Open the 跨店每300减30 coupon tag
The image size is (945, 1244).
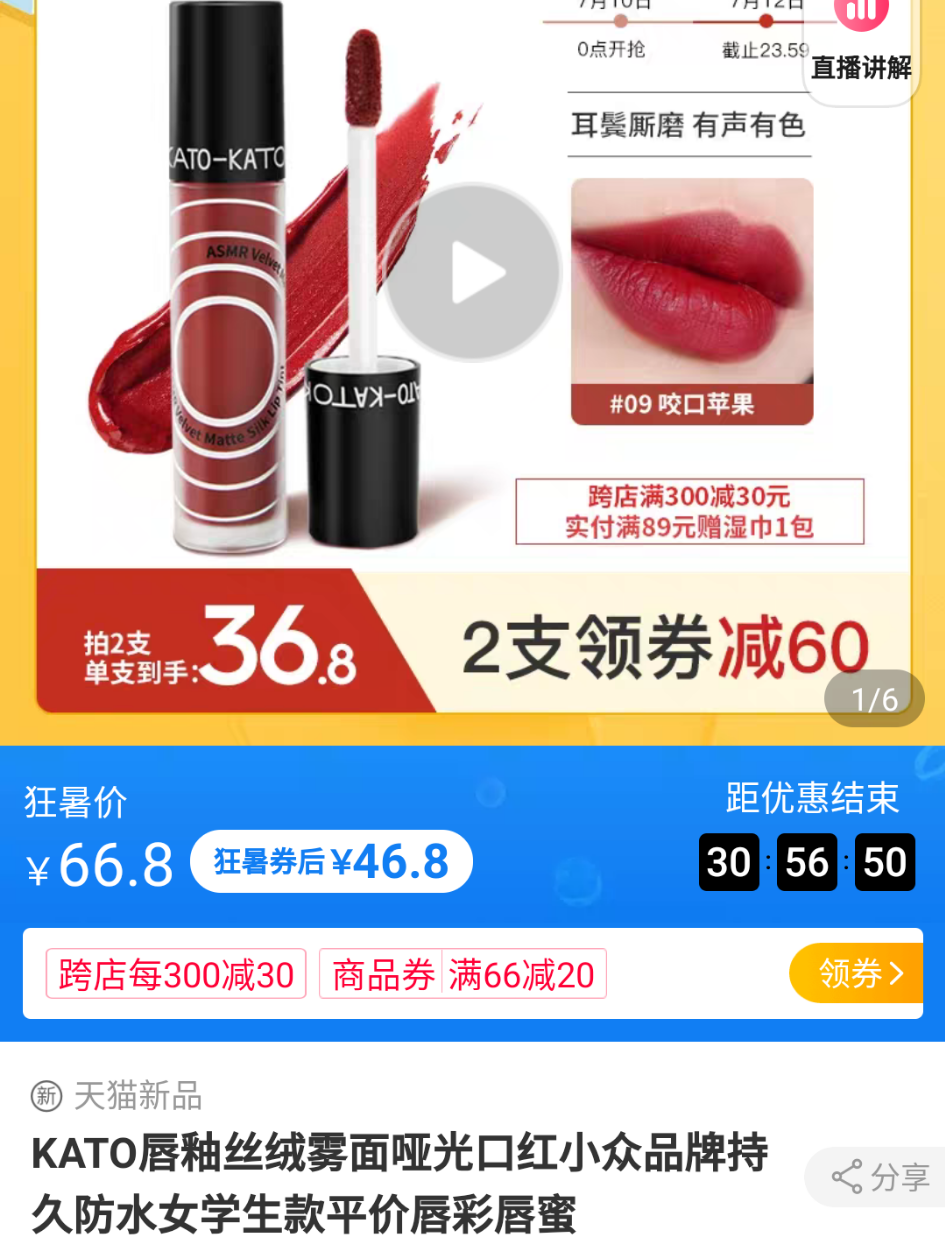point(176,974)
